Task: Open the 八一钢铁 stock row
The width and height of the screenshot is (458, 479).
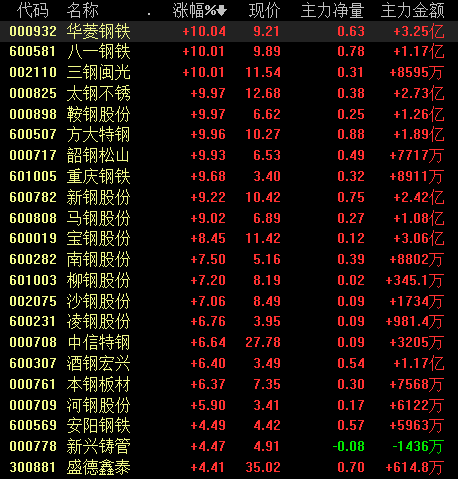Action: coord(229,52)
